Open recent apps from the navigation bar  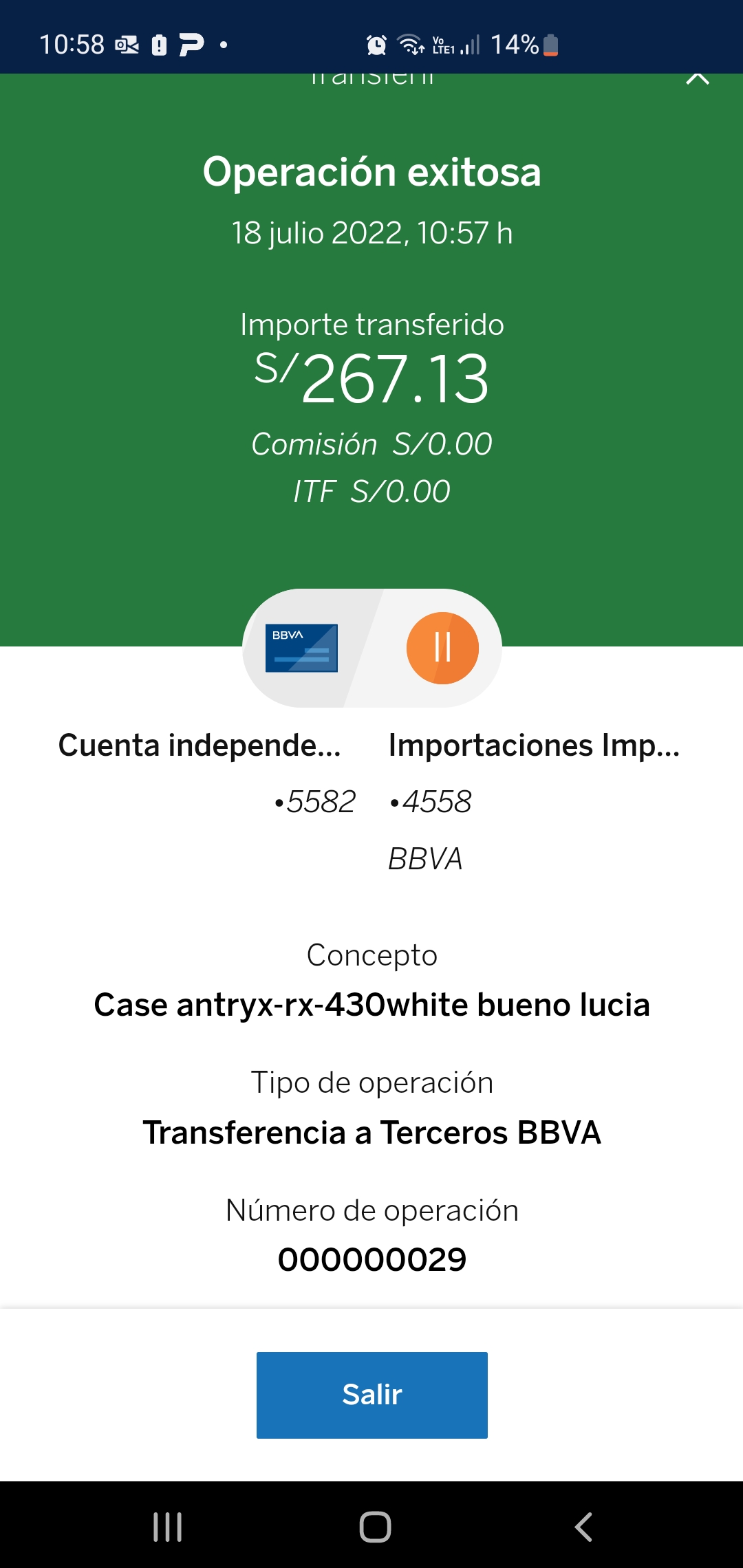(167, 1527)
